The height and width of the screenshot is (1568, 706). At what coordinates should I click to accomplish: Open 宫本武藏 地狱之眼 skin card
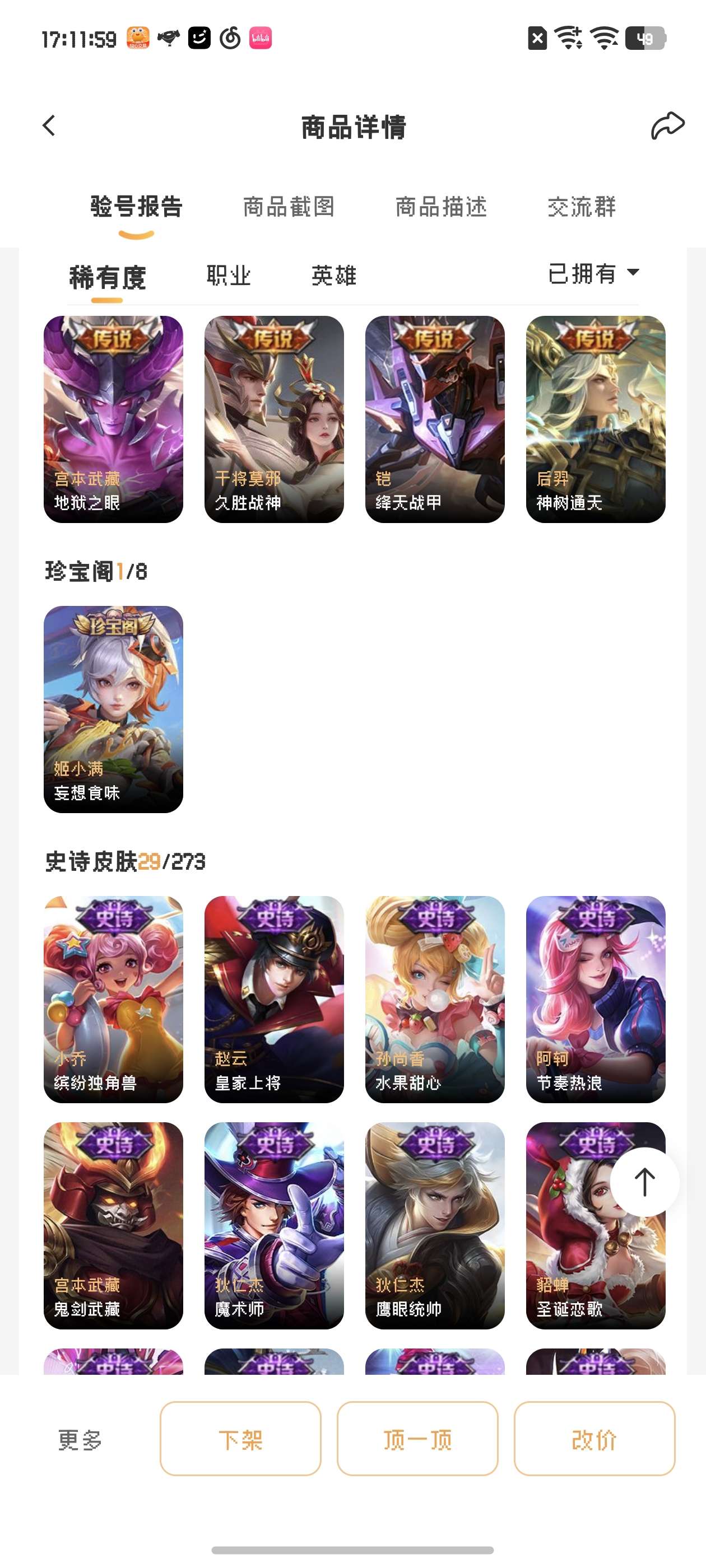pos(113,419)
